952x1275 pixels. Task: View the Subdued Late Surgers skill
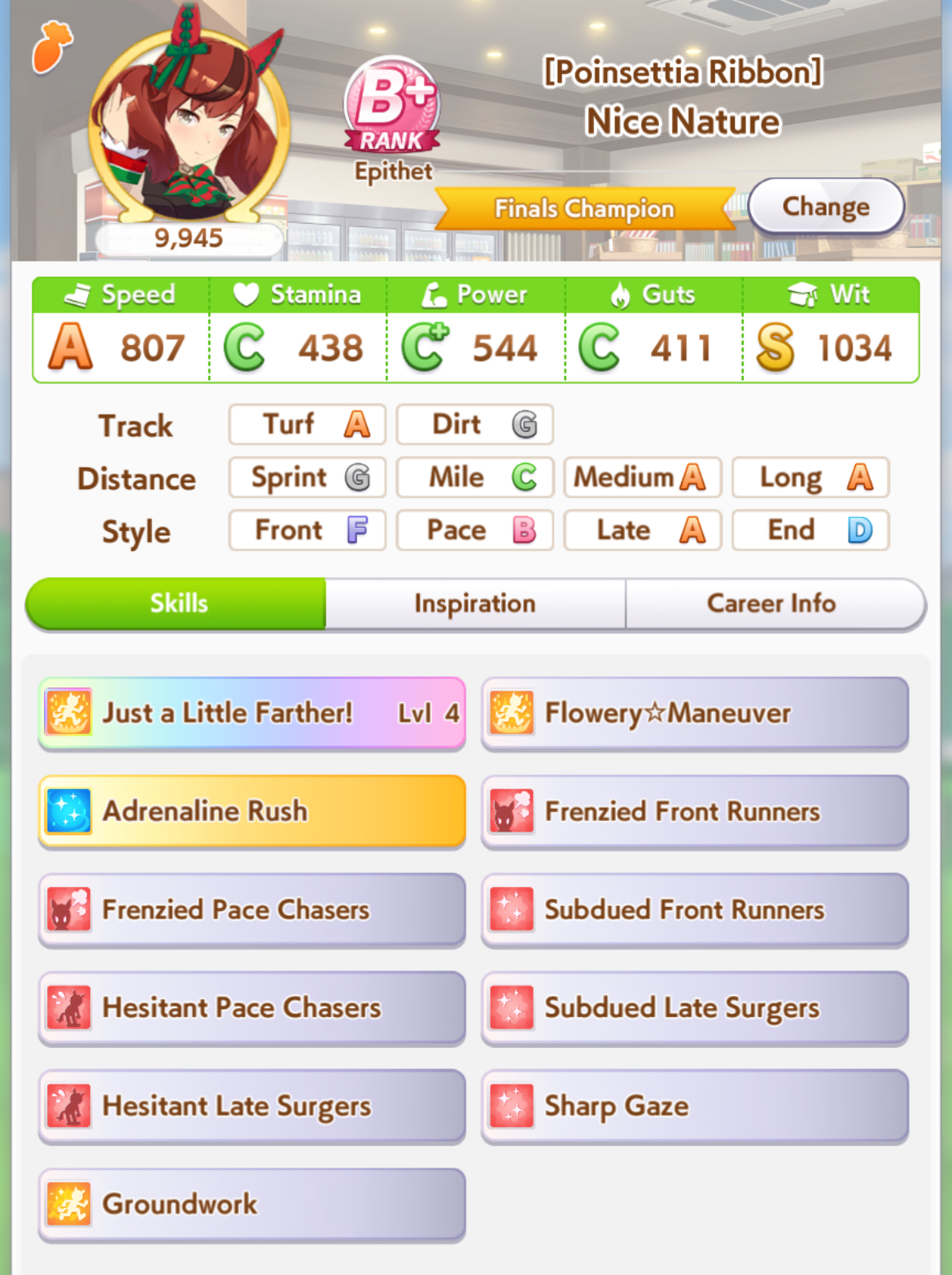[694, 1008]
